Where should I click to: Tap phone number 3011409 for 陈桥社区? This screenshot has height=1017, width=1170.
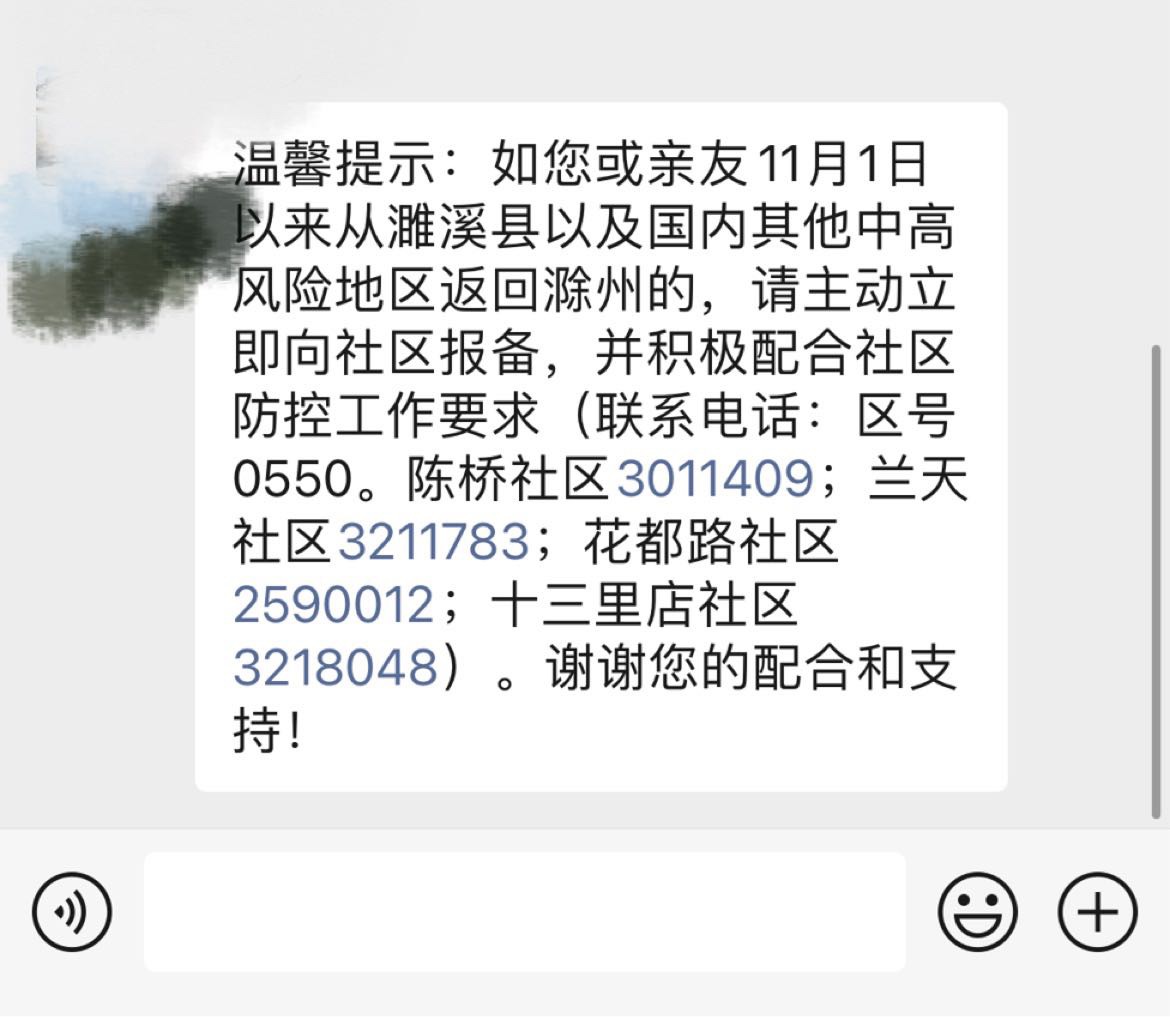tap(714, 480)
